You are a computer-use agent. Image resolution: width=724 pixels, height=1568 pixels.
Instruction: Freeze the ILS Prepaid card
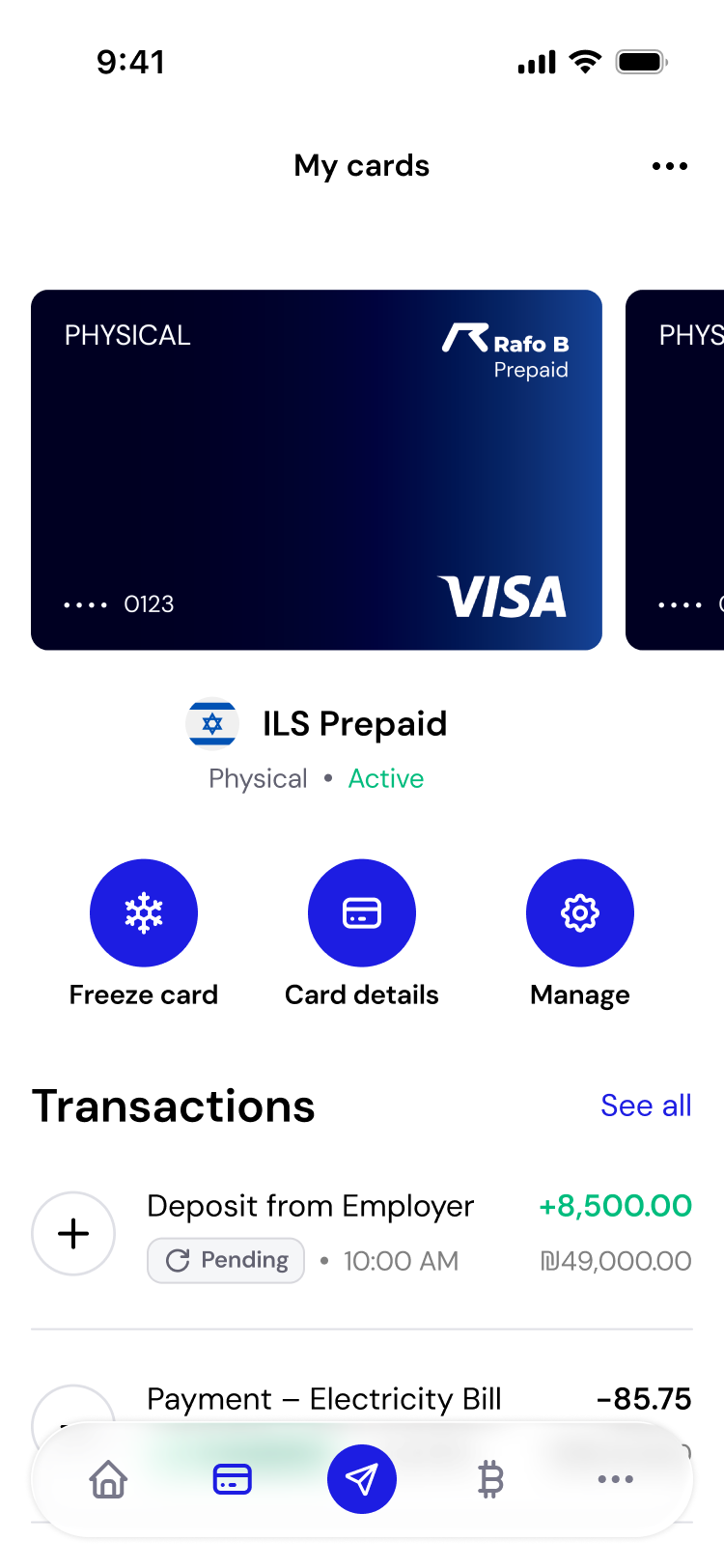(144, 913)
